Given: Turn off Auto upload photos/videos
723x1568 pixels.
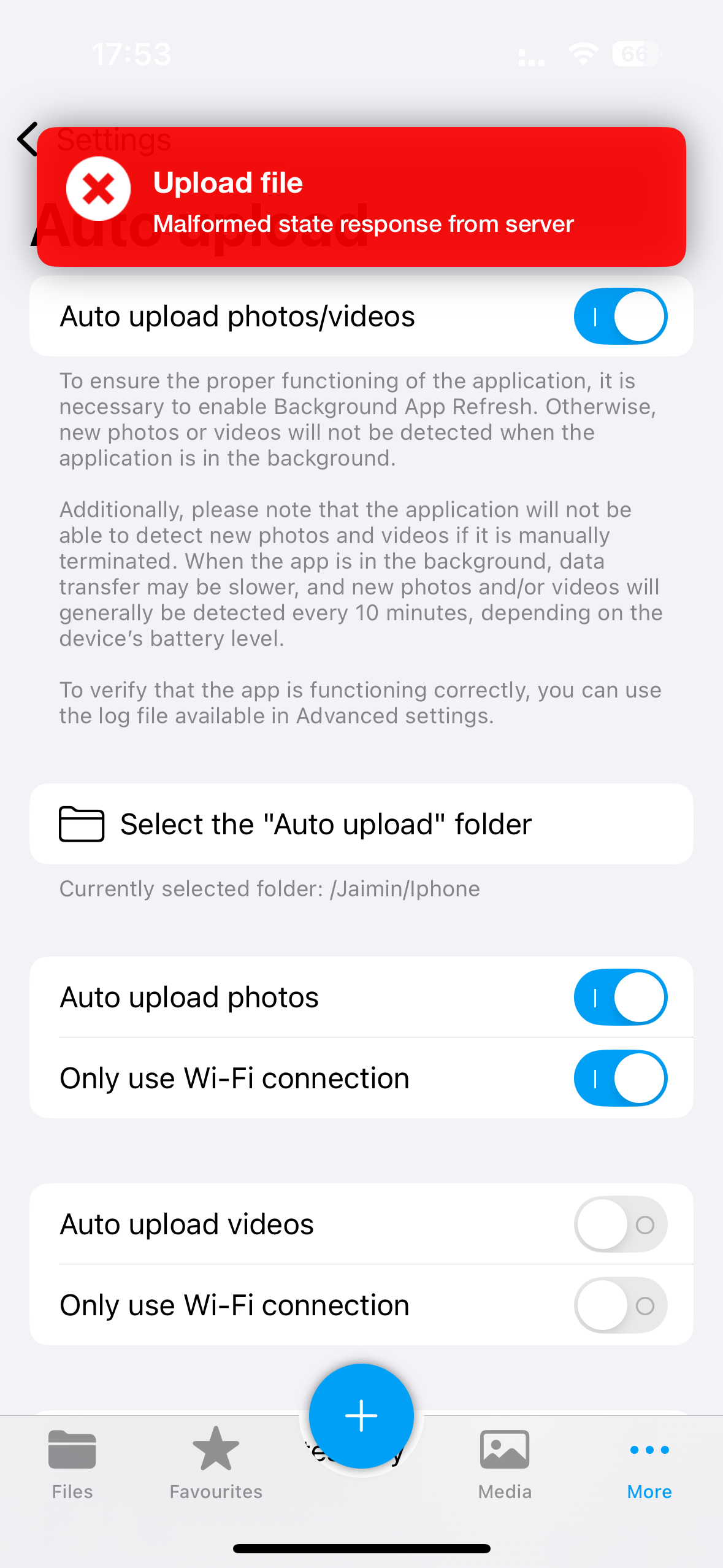Looking at the screenshot, I should click(x=620, y=317).
